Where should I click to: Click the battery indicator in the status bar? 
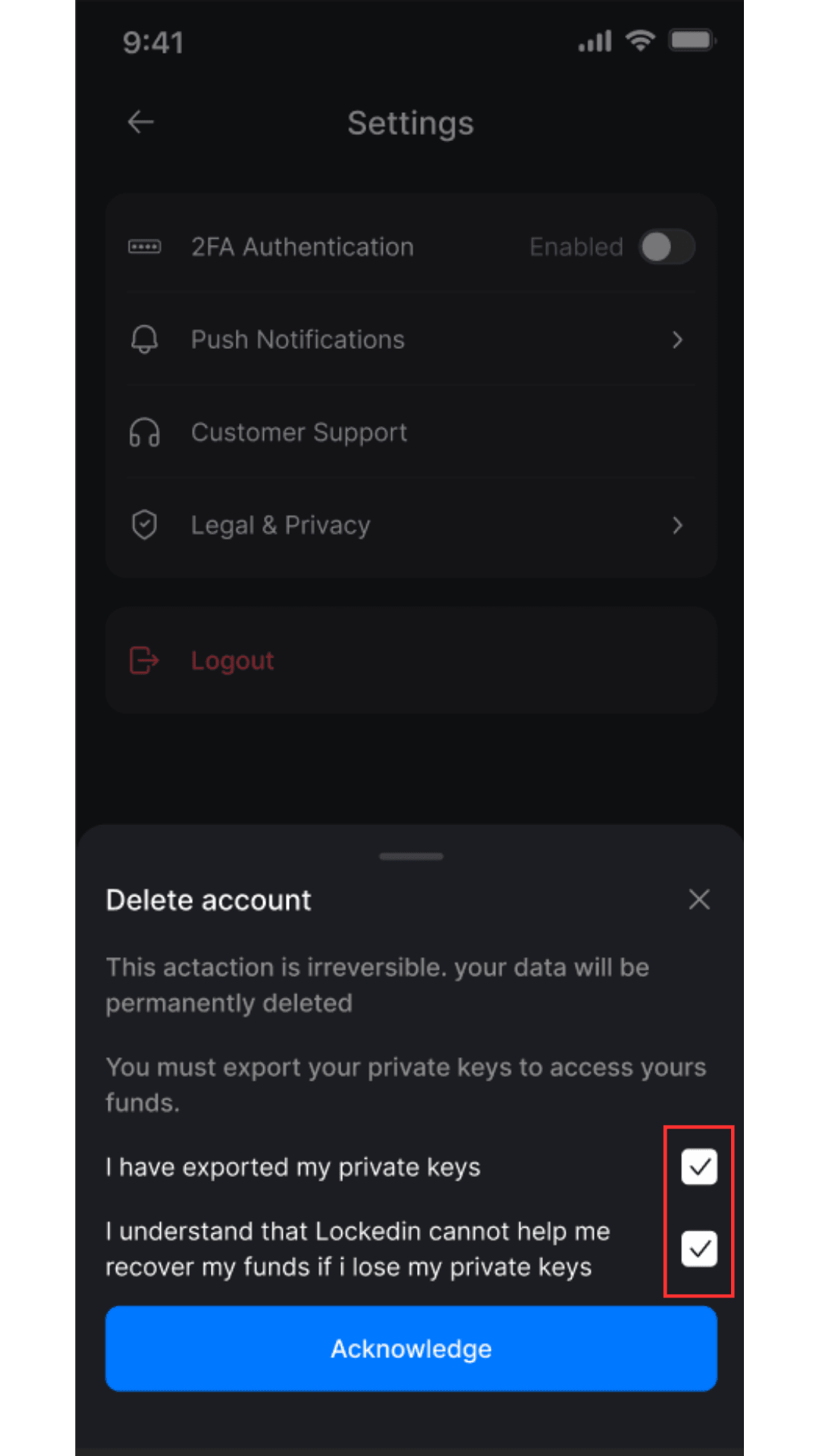[692, 41]
